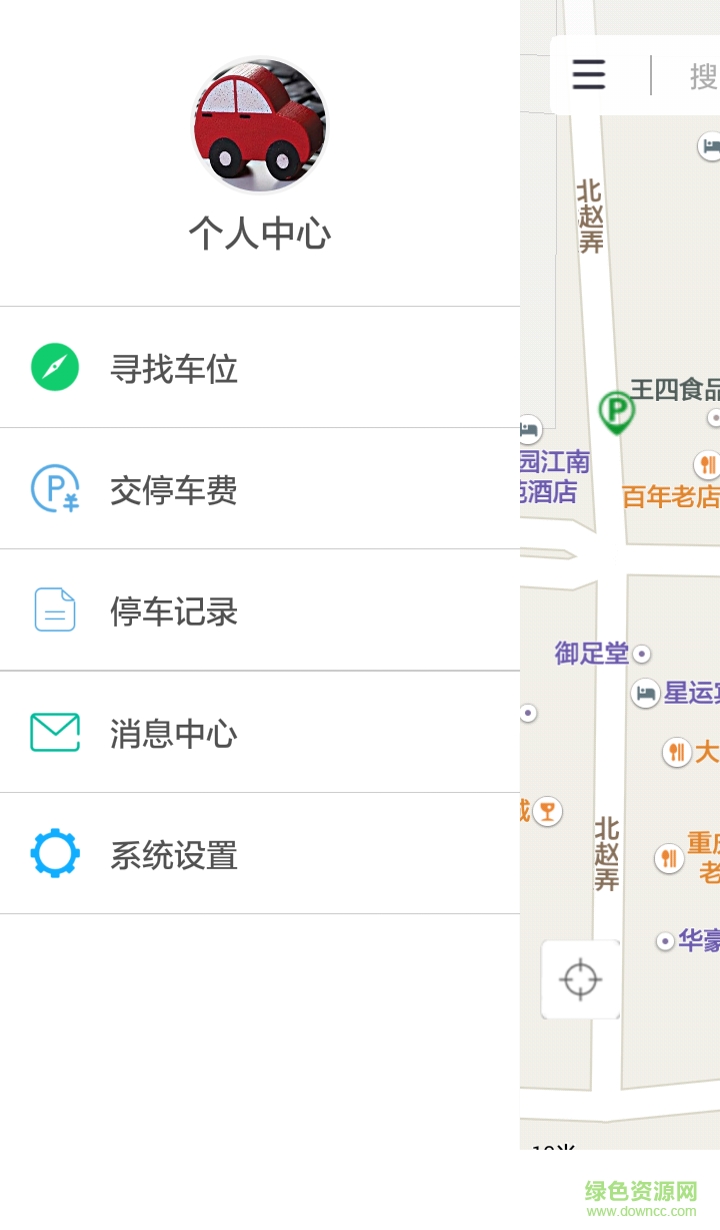Tap the wine glass POI icon on the map
Image resolution: width=720 pixels, height=1230 pixels.
546,811
